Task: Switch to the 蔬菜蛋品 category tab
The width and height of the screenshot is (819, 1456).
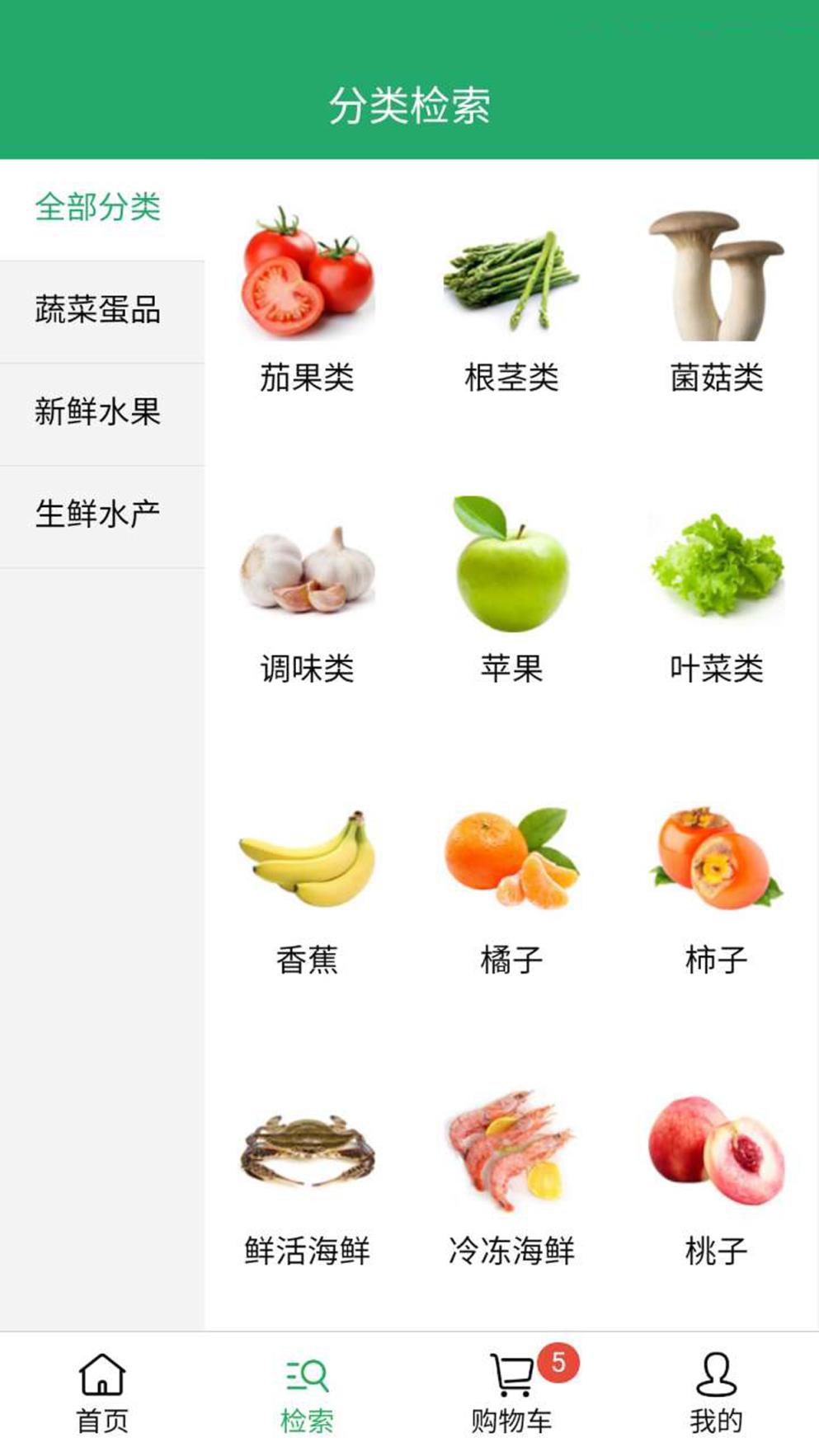Action: coord(99,311)
